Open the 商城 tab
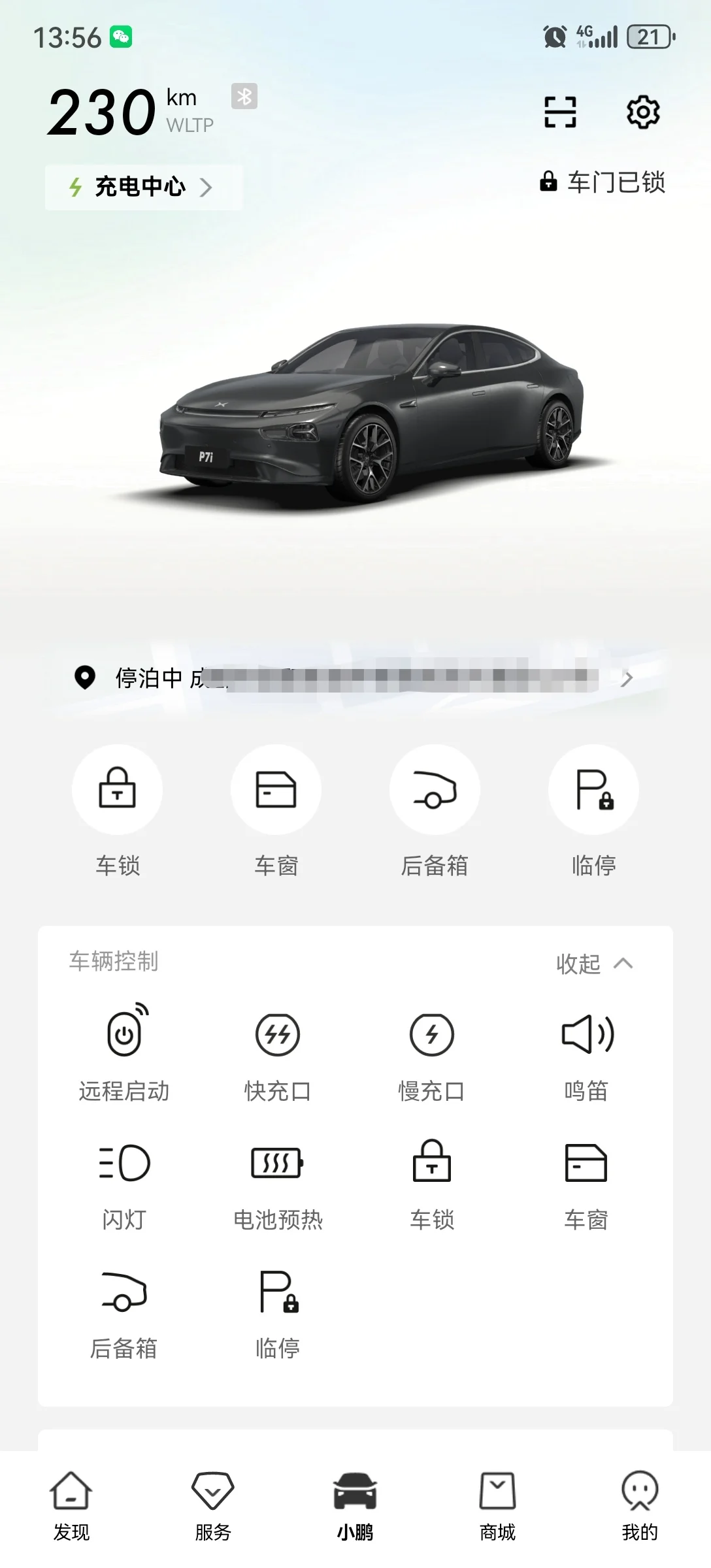This screenshot has width=711, height=1568. click(x=497, y=1503)
